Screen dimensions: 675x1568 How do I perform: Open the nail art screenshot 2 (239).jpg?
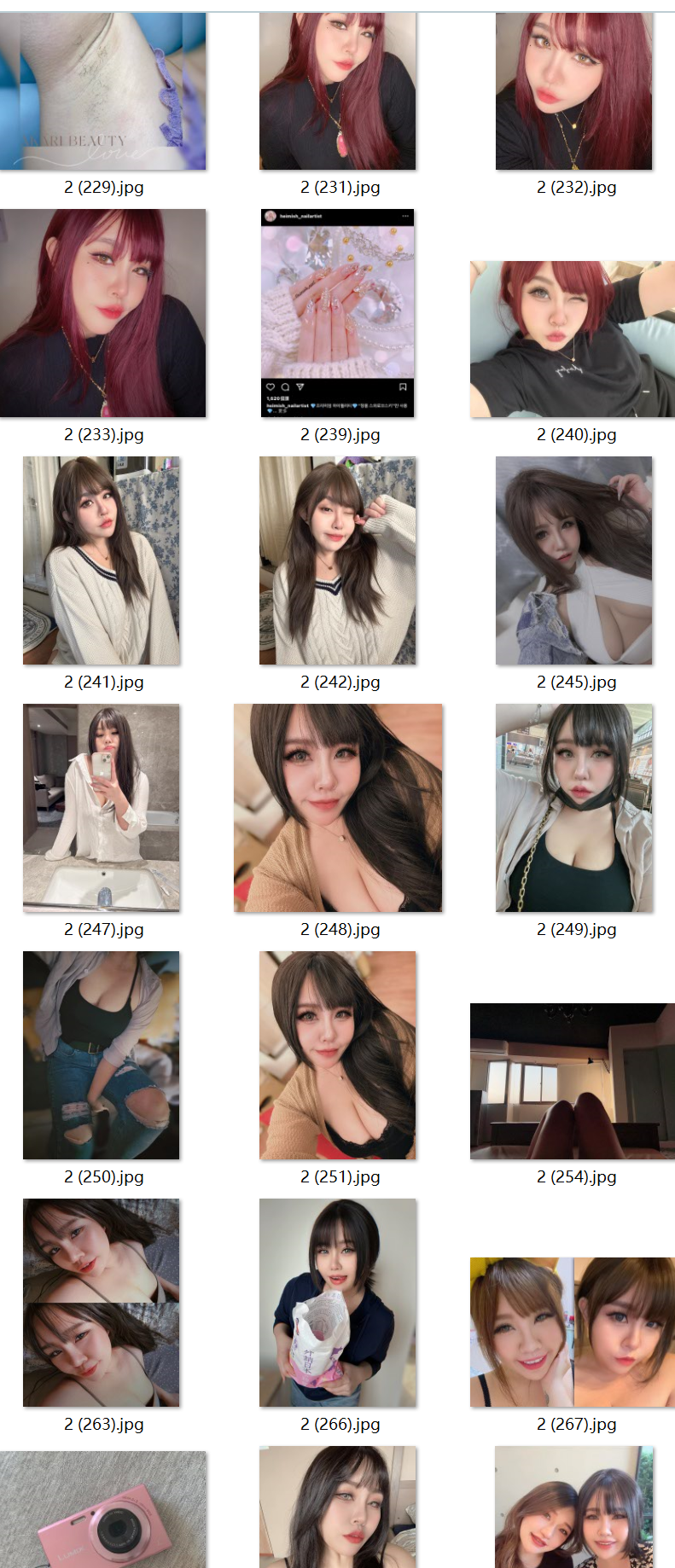pos(338,313)
